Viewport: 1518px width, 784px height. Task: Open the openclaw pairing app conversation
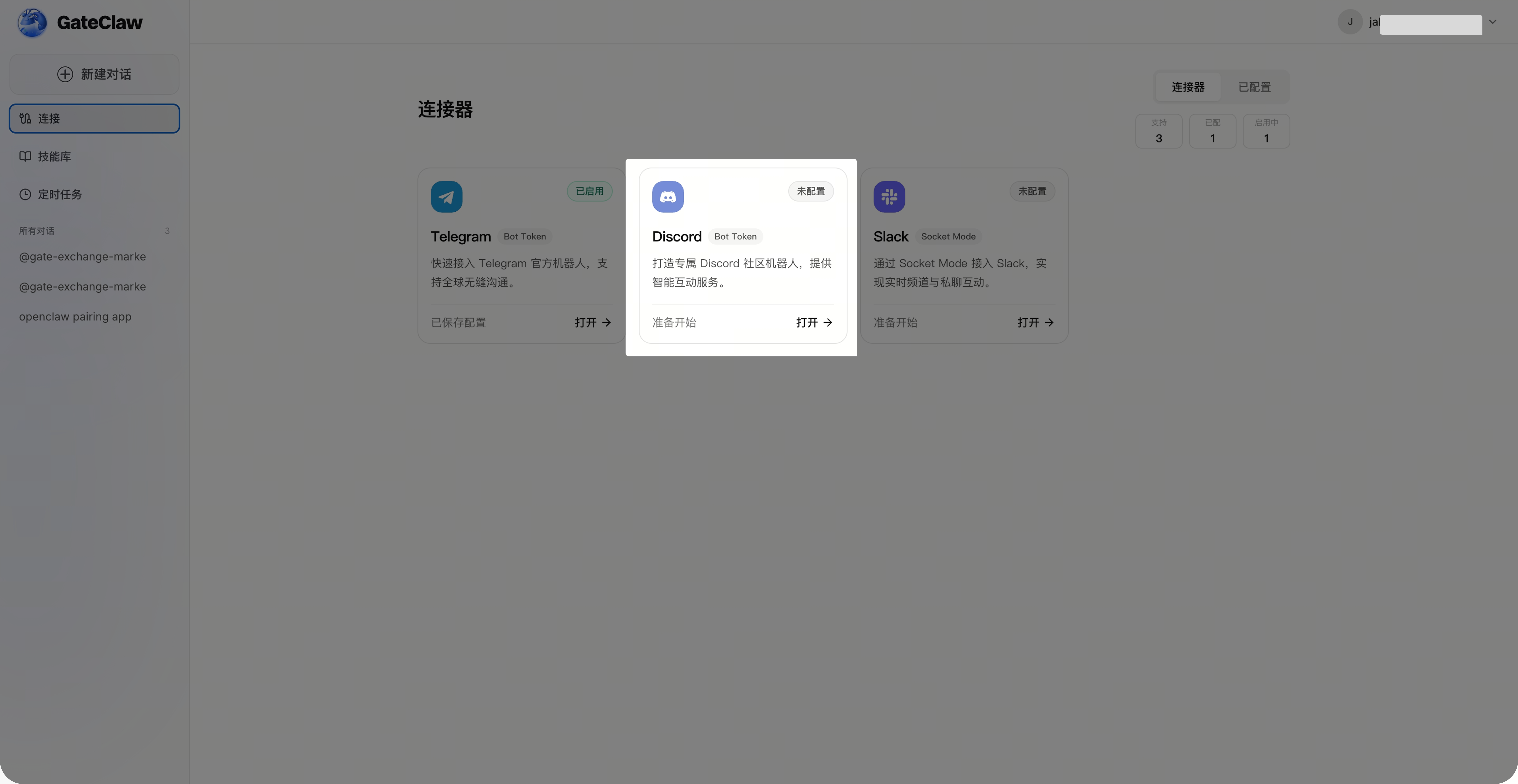(x=76, y=317)
